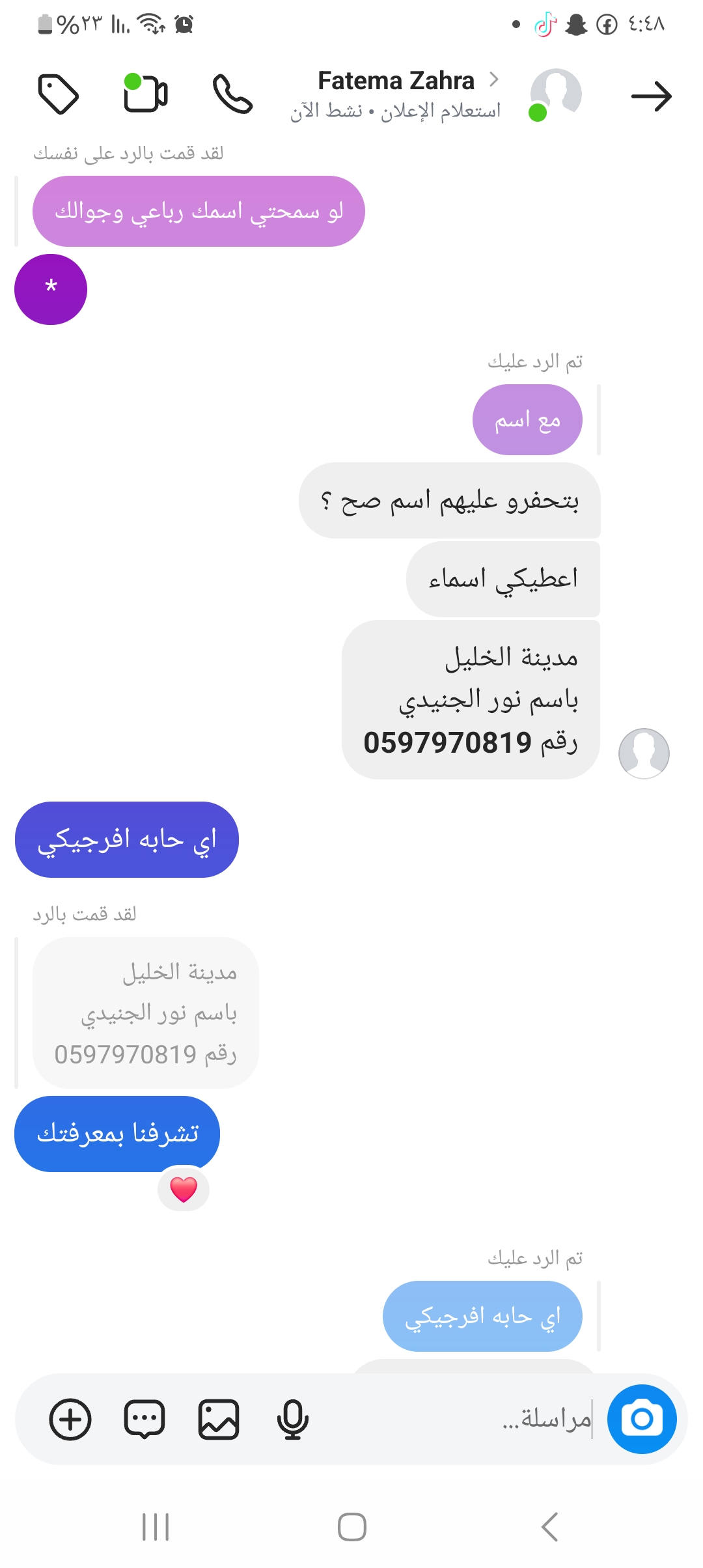Attach a photo from the gallery

click(x=219, y=1419)
